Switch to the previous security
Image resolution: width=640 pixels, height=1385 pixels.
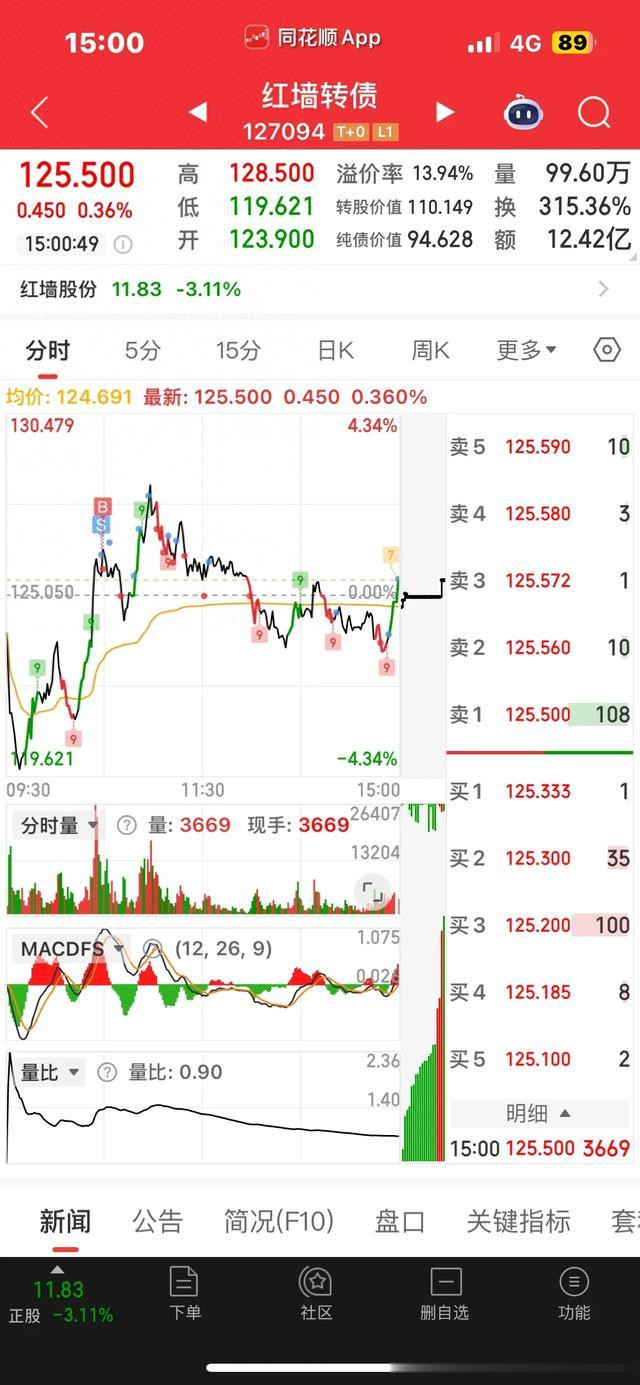198,112
